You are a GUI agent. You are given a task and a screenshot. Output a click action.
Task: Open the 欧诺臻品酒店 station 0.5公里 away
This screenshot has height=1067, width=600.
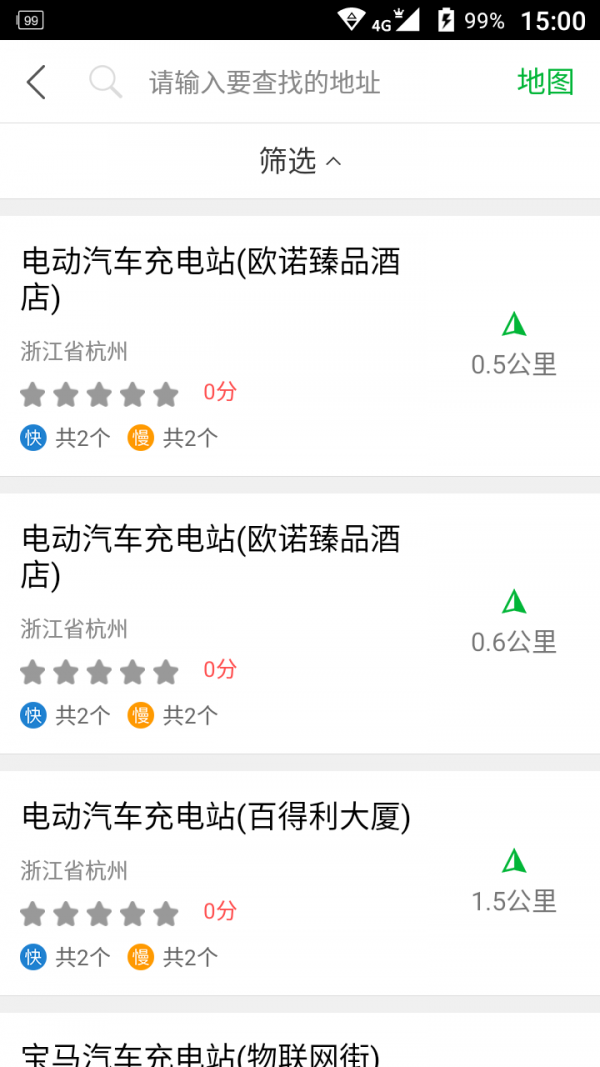click(x=211, y=278)
